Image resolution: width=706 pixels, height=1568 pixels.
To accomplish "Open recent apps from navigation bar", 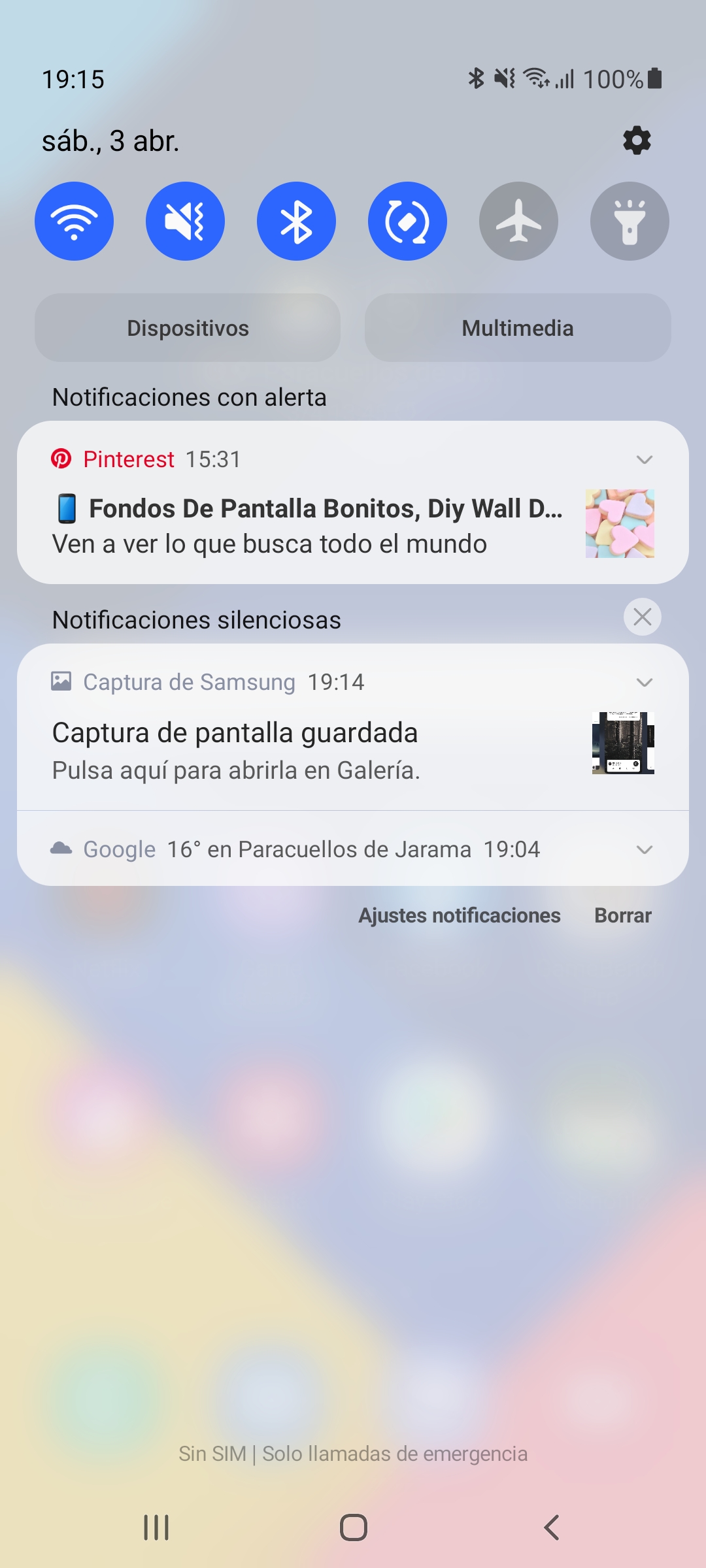I will click(156, 1527).
